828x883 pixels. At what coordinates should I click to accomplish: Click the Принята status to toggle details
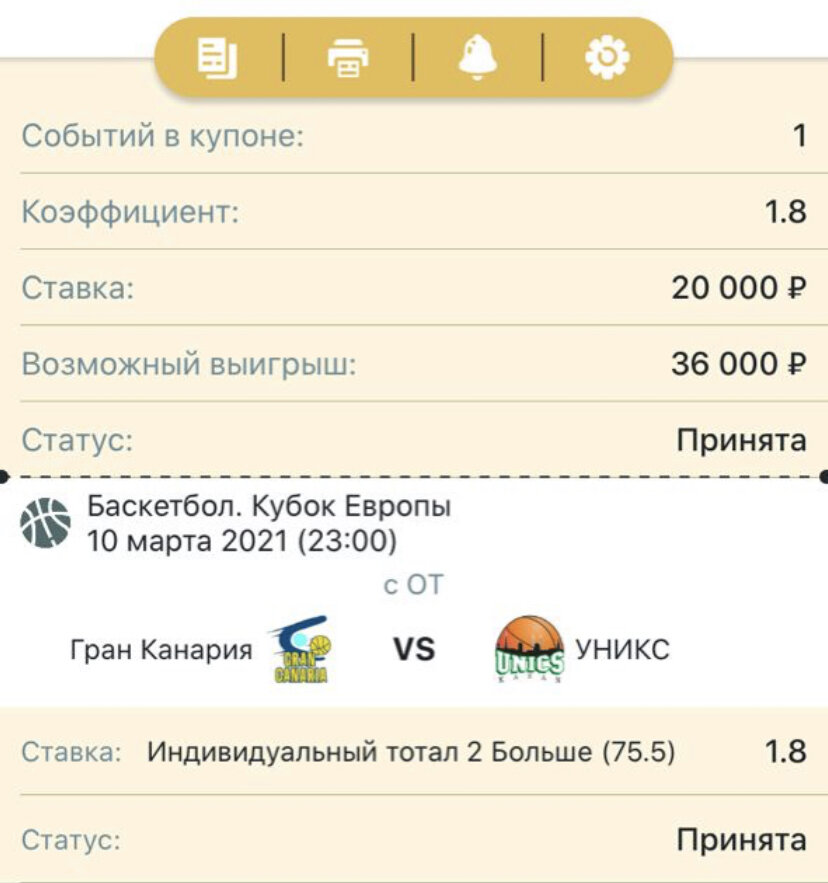[740, 438]
